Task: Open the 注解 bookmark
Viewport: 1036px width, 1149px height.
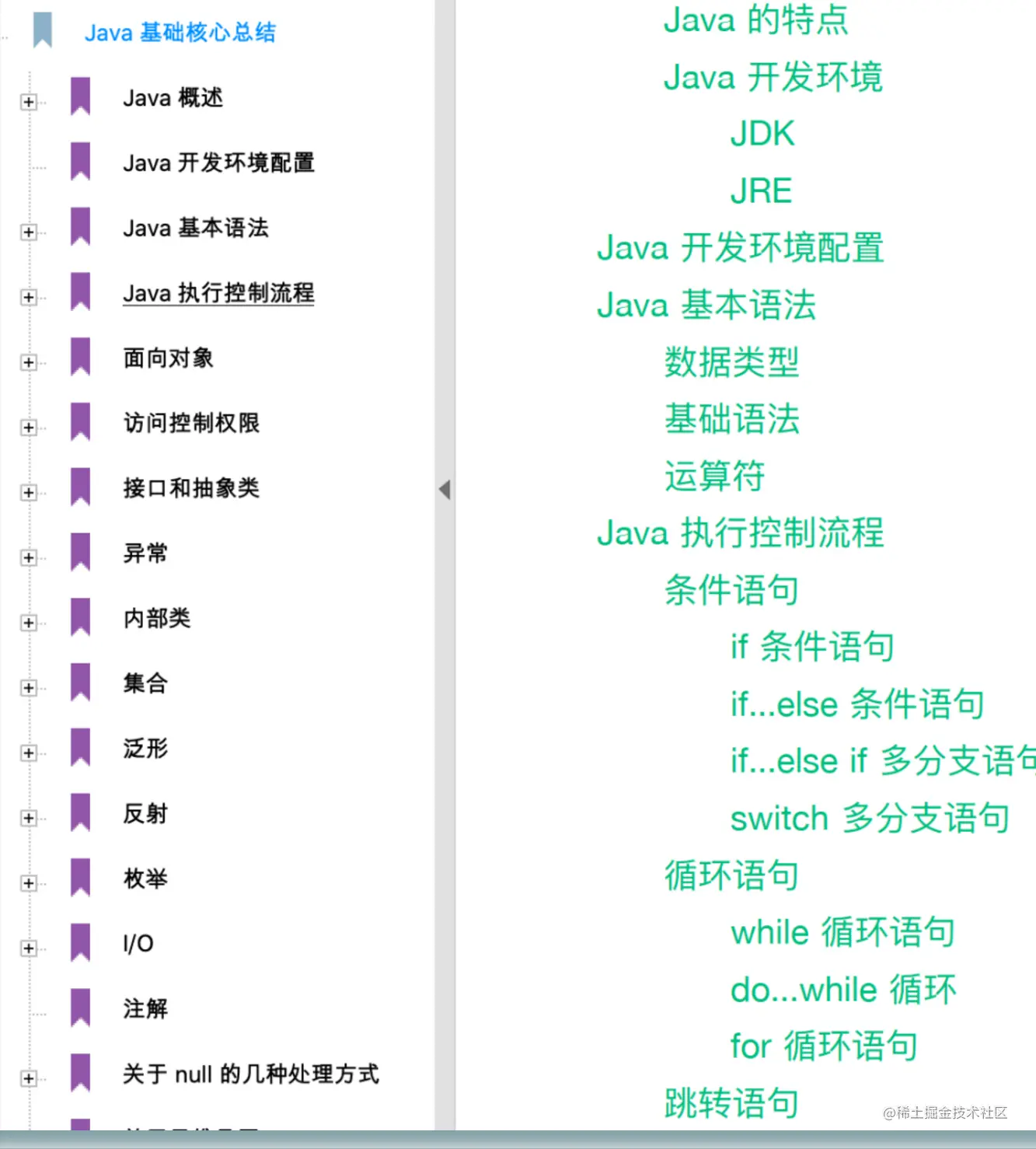Action: pos(145,1009)
